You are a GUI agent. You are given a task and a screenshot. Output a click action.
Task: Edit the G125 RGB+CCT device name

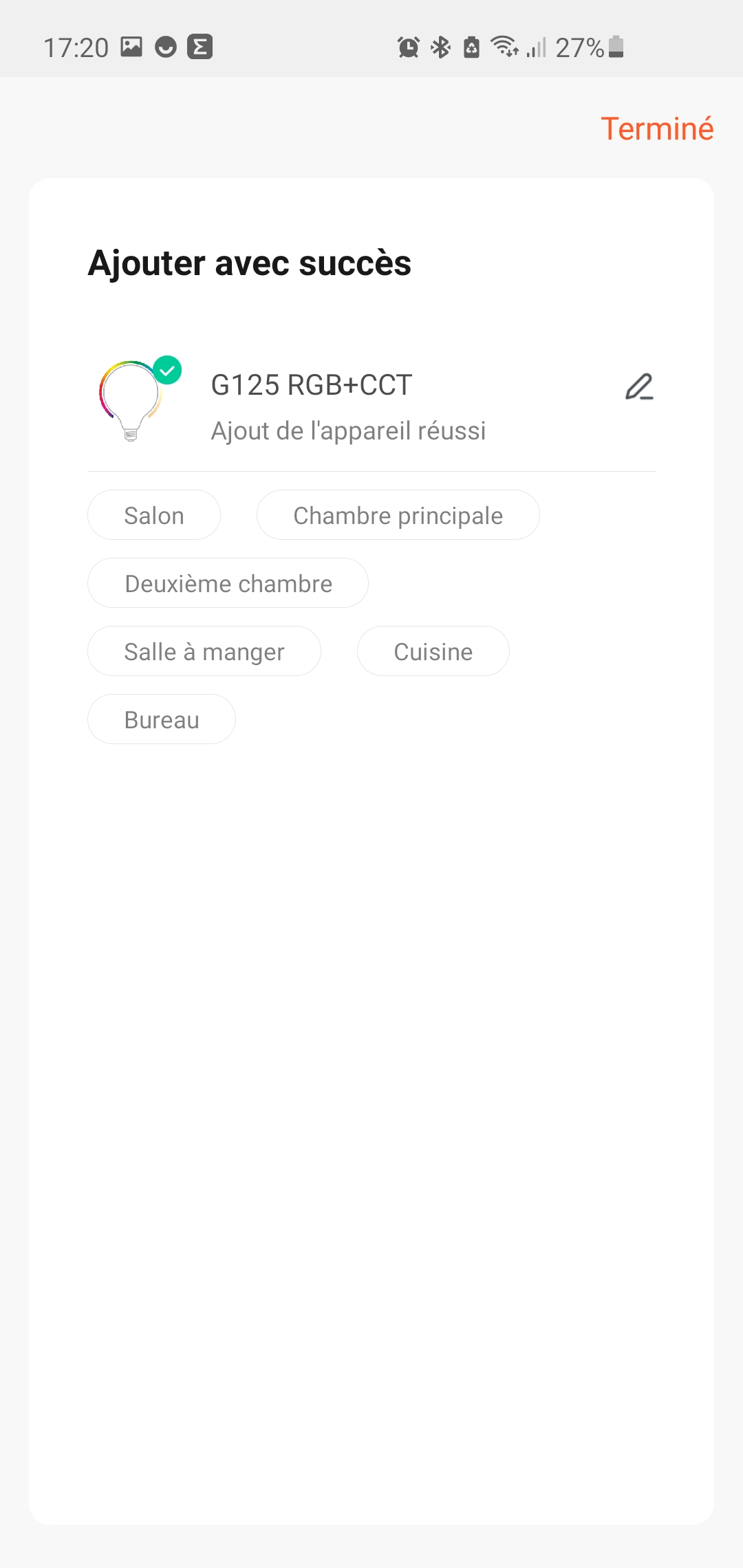[x=638, y=387]
